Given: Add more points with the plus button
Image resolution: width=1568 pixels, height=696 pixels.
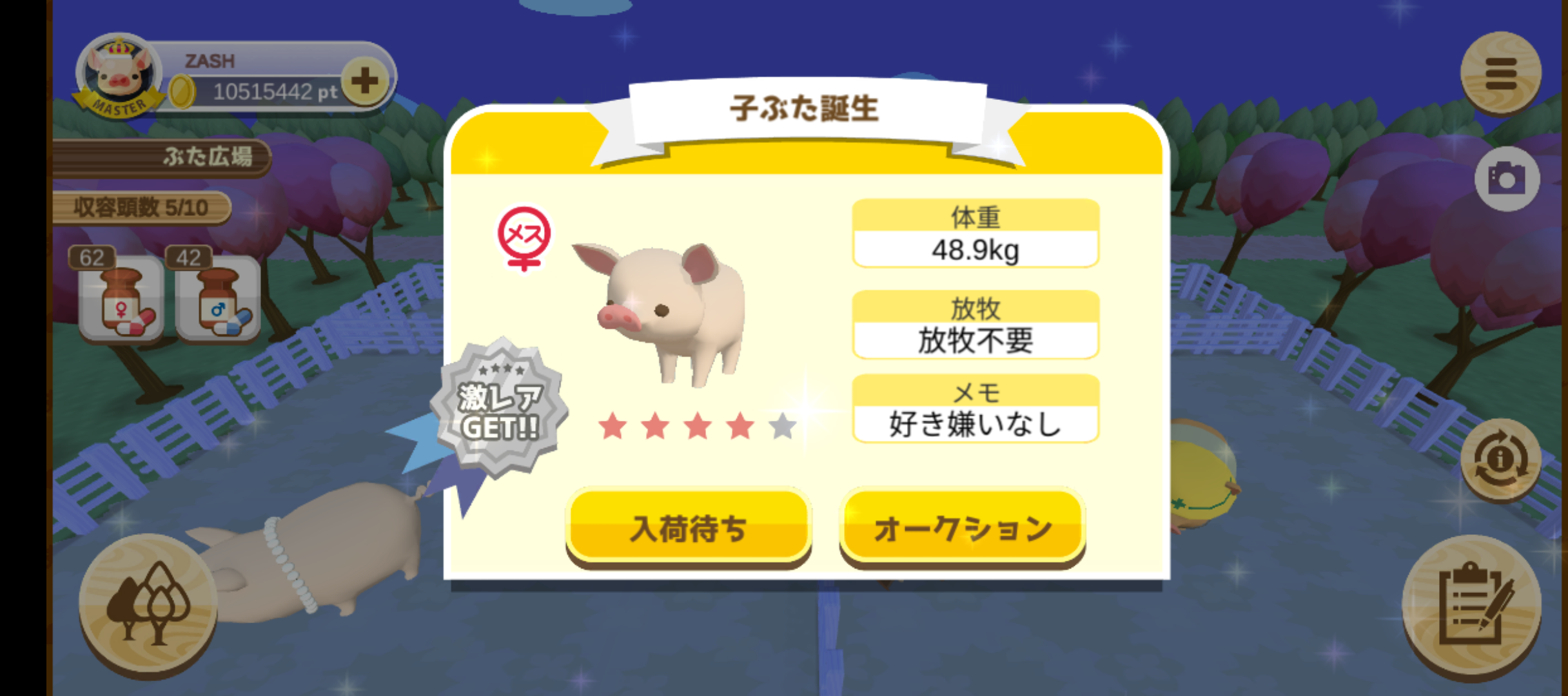Looking at the screenshot, I should point(365,81).
